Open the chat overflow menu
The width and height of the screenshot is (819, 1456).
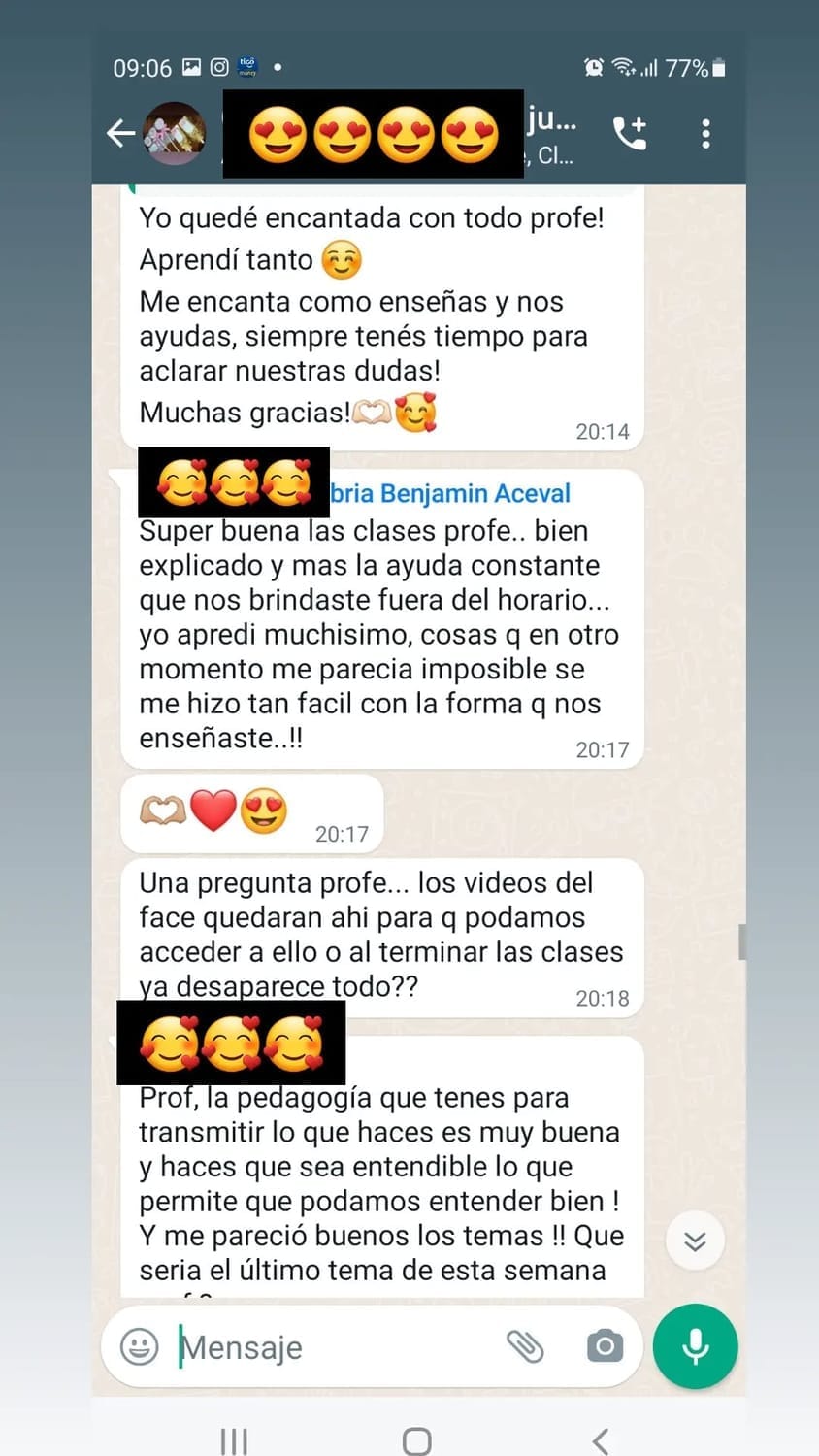705,133
